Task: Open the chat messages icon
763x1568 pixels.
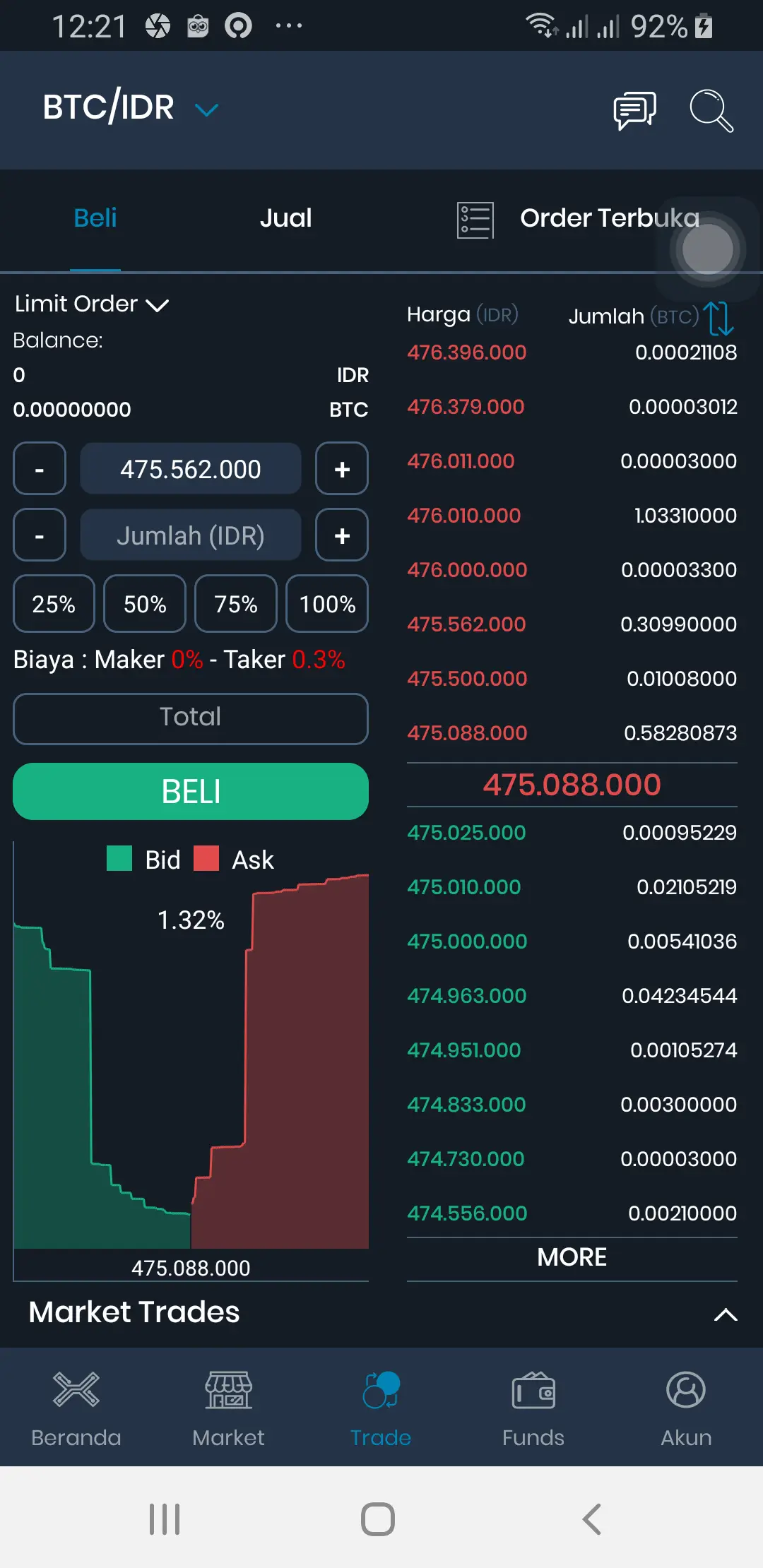Action: pyautogui.click(x=634, y=111)
